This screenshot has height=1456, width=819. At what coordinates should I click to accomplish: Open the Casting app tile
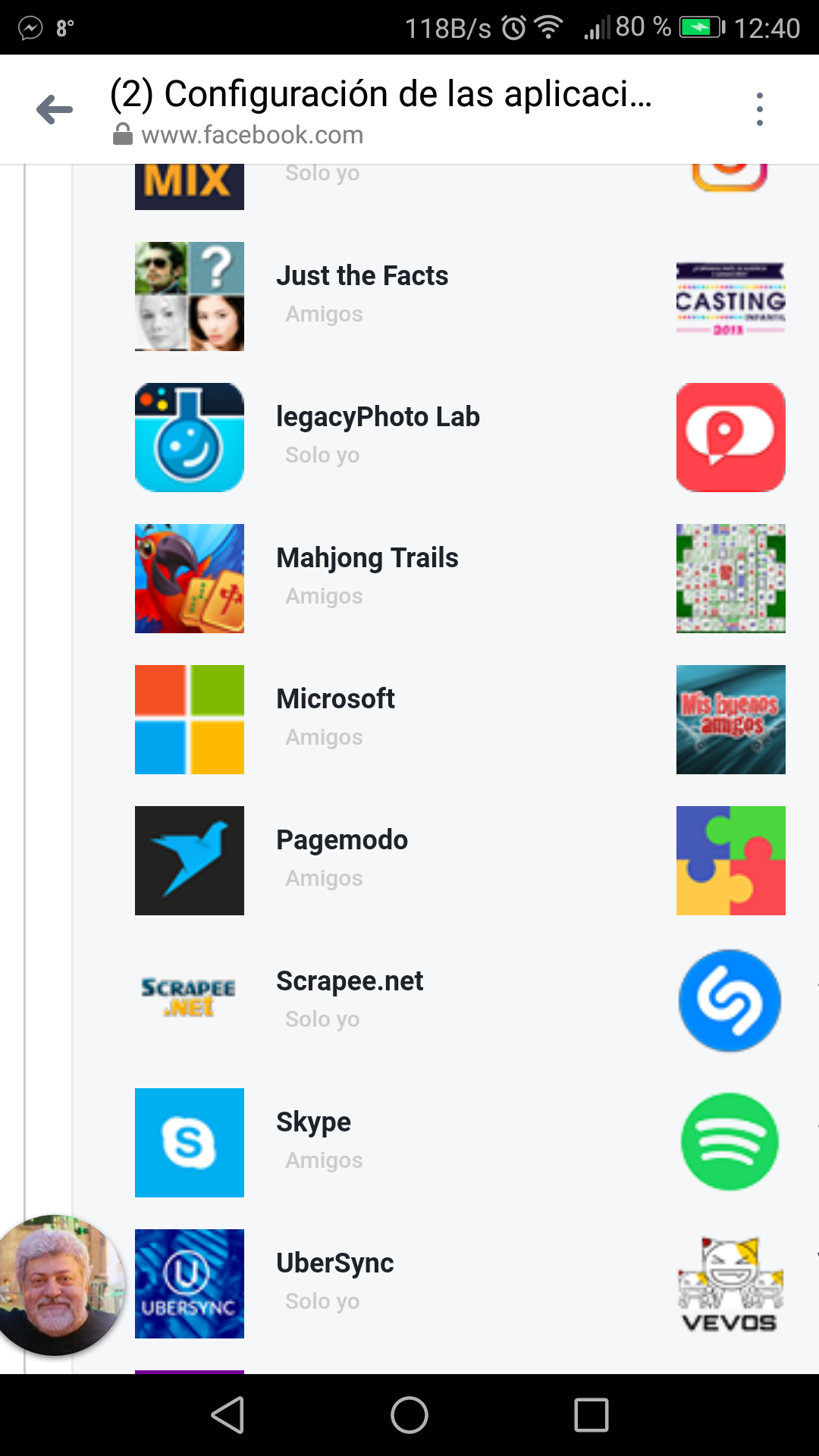click(730, 297)
